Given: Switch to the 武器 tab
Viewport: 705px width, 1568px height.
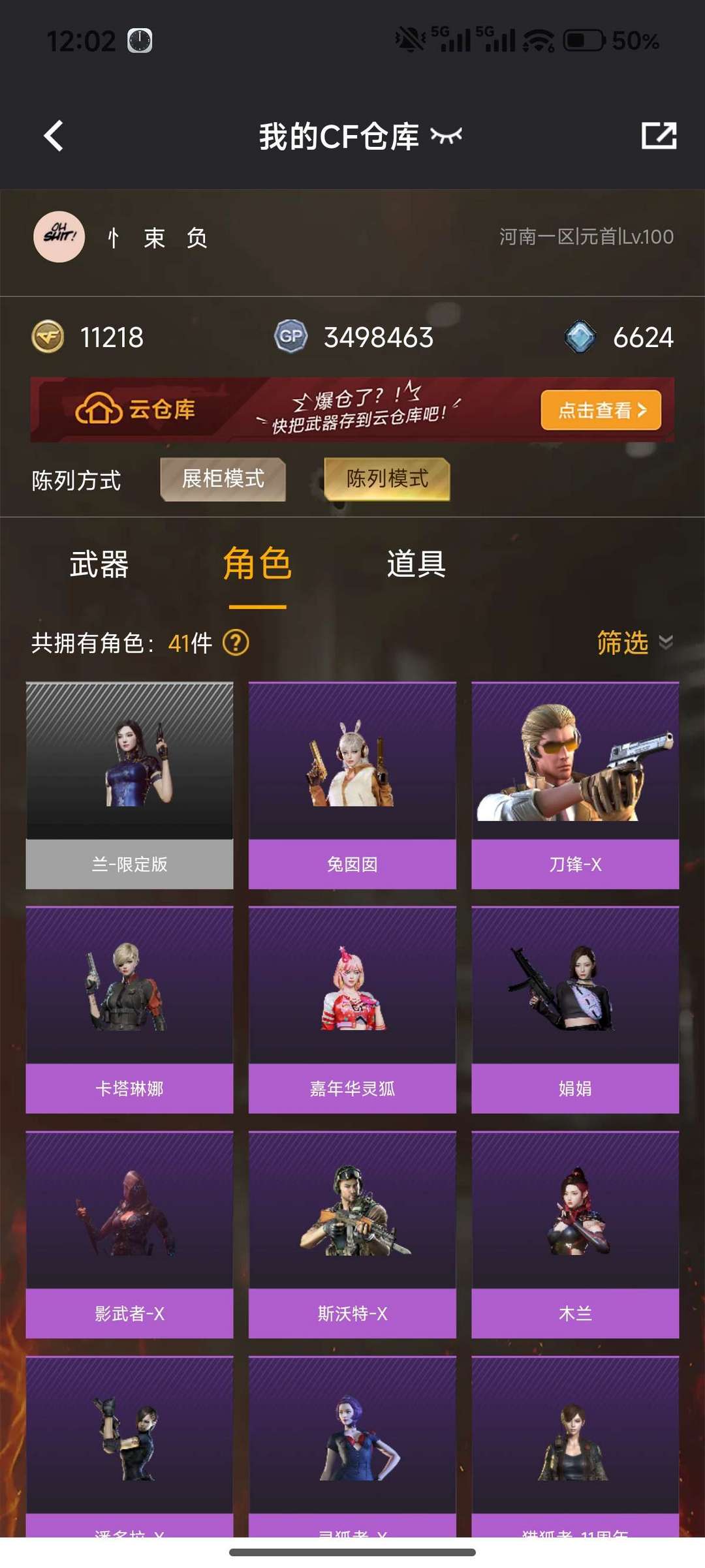Looking at the screenshot, I should pyautogui.click(x=99, y=564).
